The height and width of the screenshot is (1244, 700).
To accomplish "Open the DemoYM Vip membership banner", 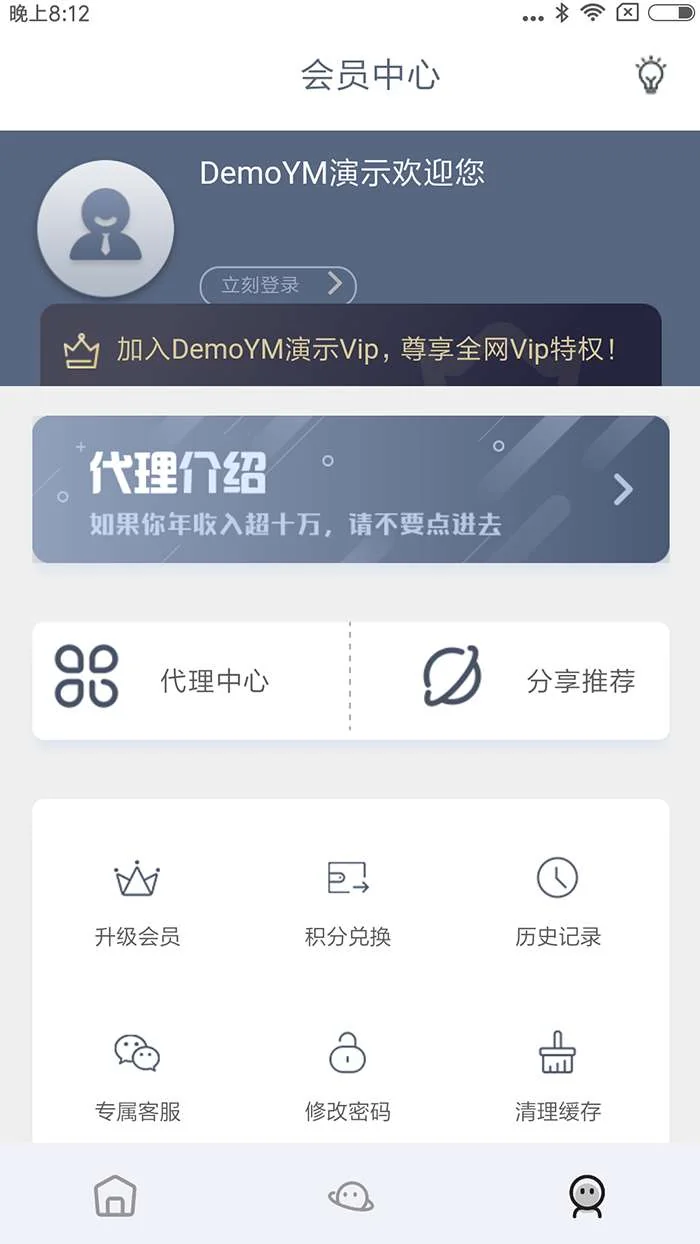I will pyautogui.click(x=350, y=348).
